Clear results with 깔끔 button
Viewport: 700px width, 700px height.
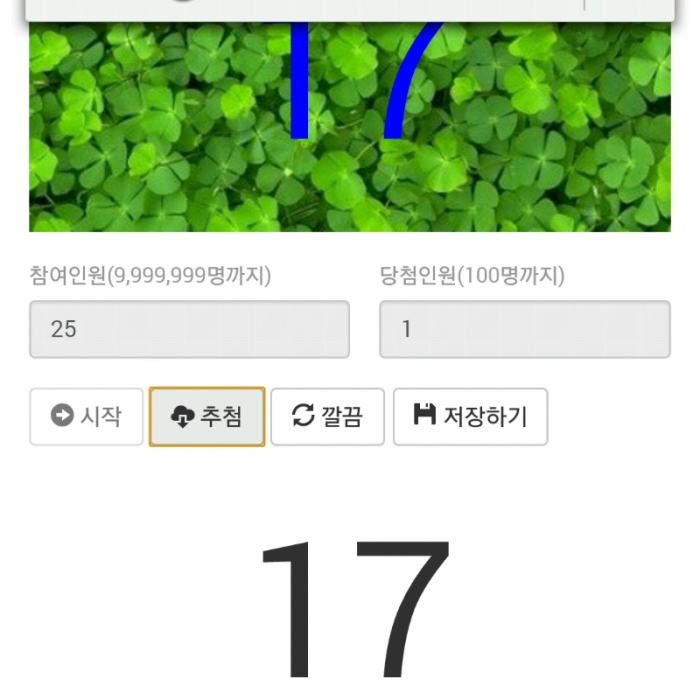tap(327, 416)
